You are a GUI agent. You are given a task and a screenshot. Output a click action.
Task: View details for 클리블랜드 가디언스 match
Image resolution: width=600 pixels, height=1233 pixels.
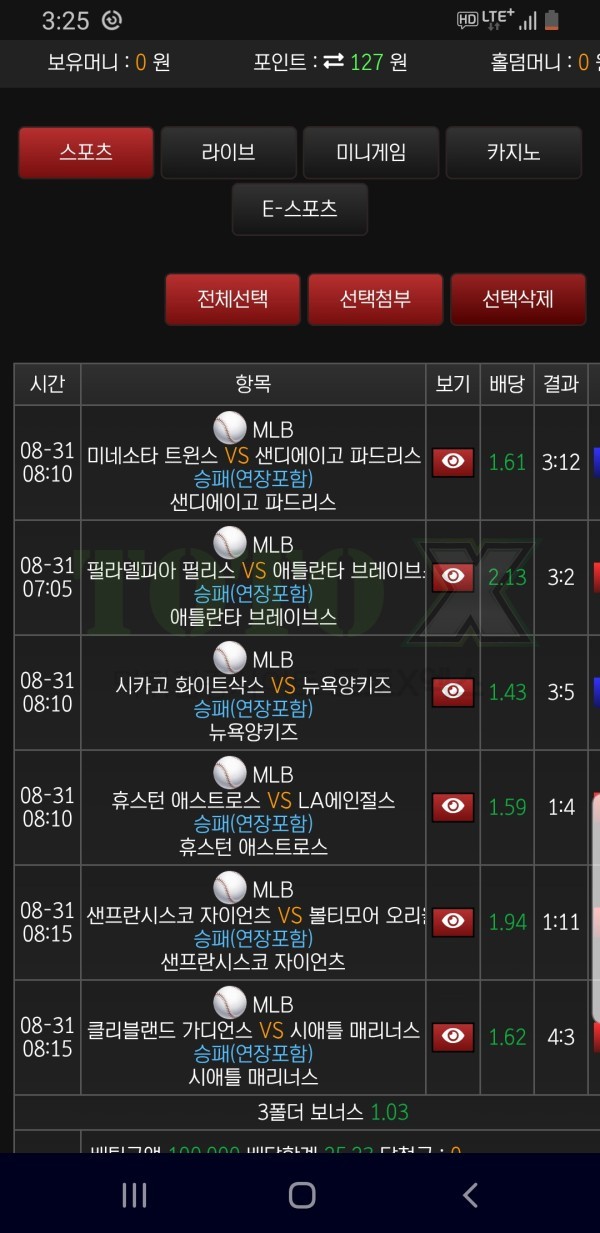coord(453,1037)
